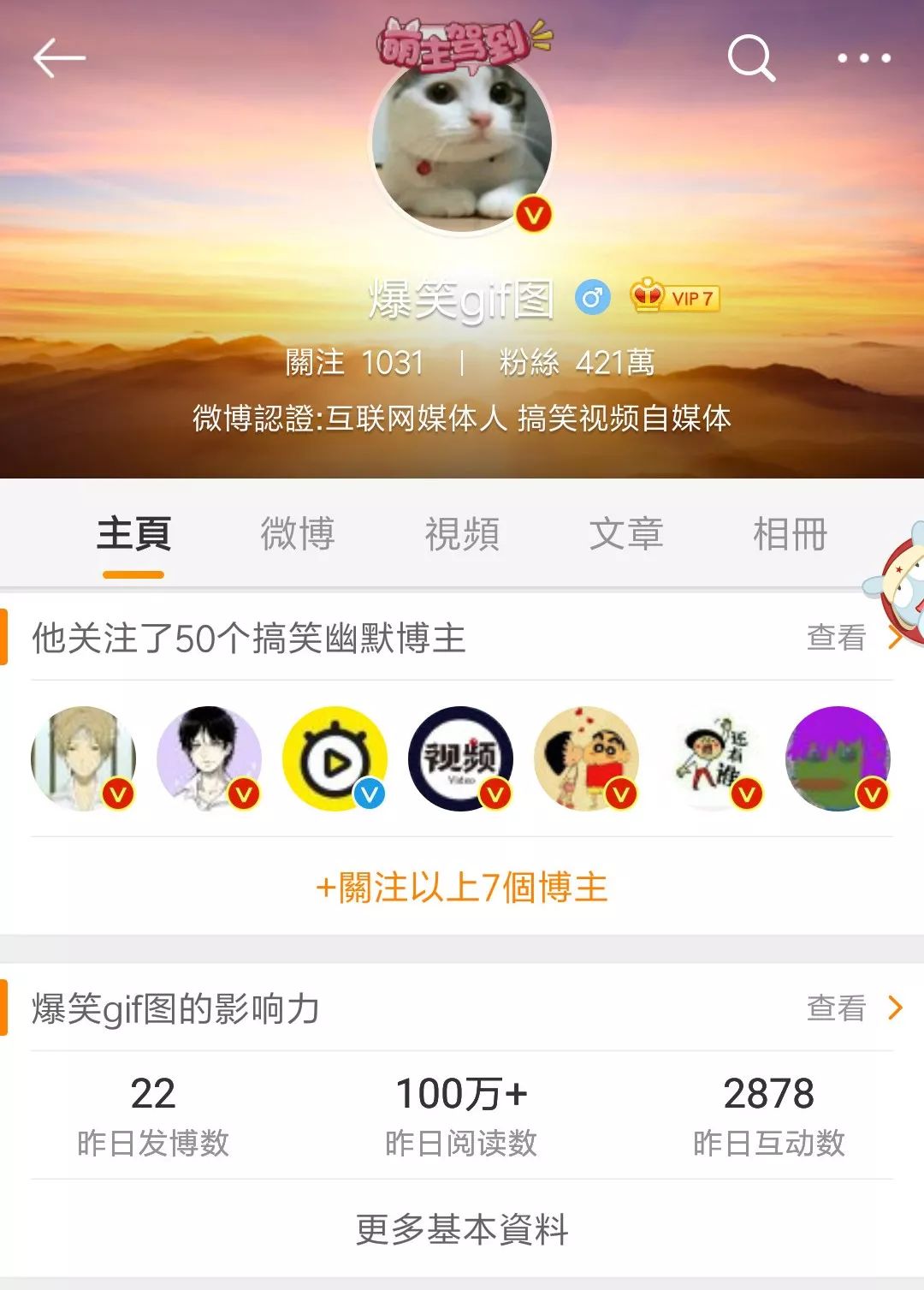Switch to the 文章 tab
This screenshot has height=1290, width=924.
625,534
